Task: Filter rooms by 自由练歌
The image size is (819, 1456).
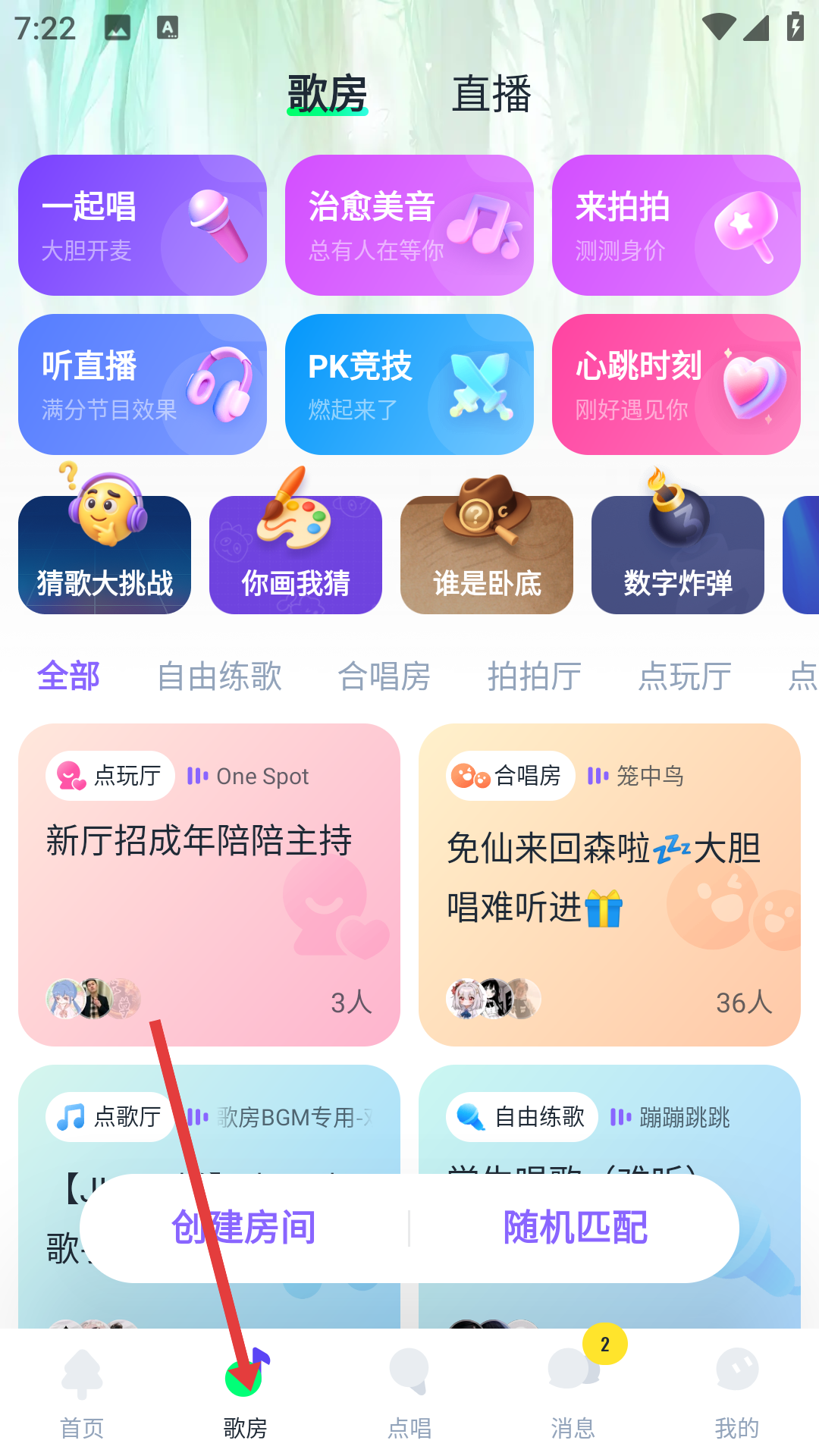Action: click(219, 676)
